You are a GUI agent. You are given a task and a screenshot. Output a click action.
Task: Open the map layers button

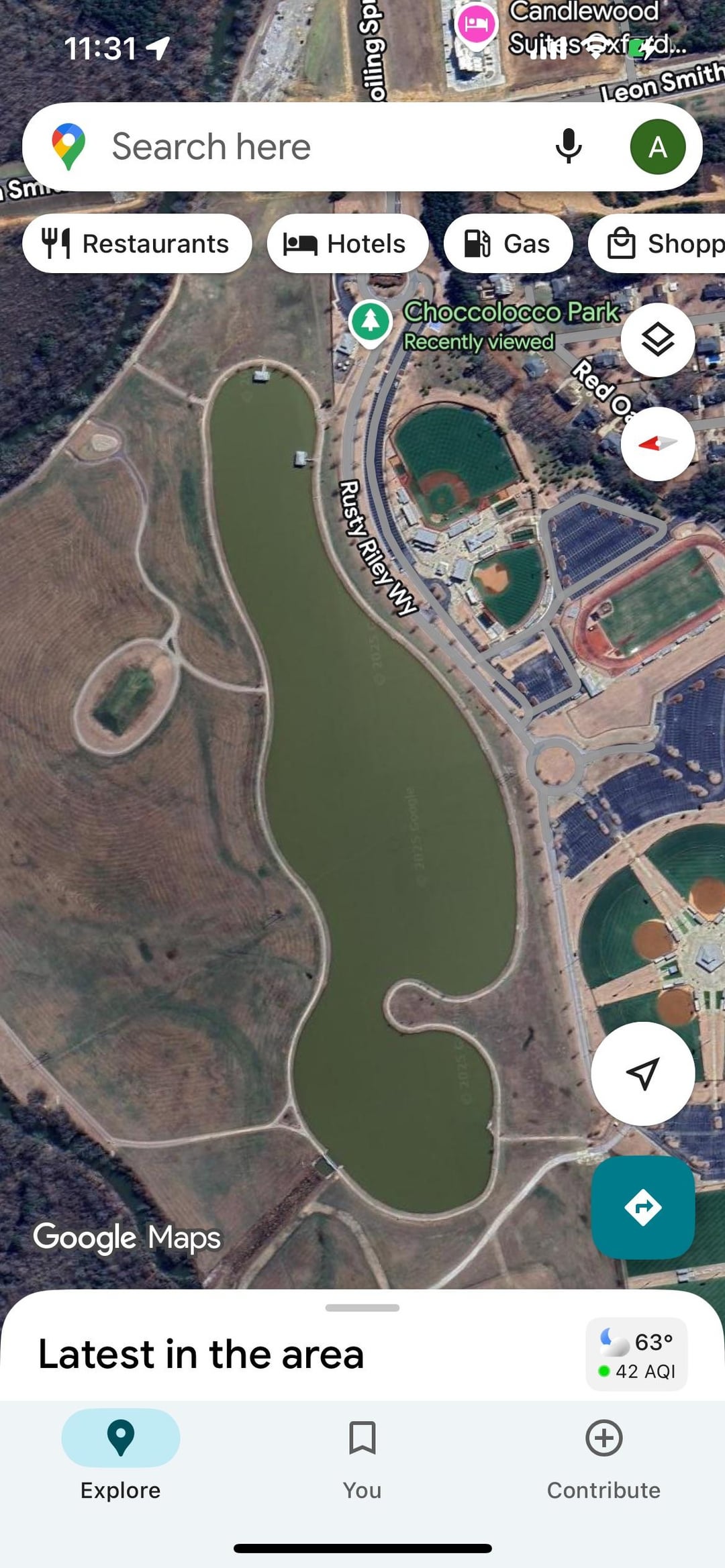(657, 340)
